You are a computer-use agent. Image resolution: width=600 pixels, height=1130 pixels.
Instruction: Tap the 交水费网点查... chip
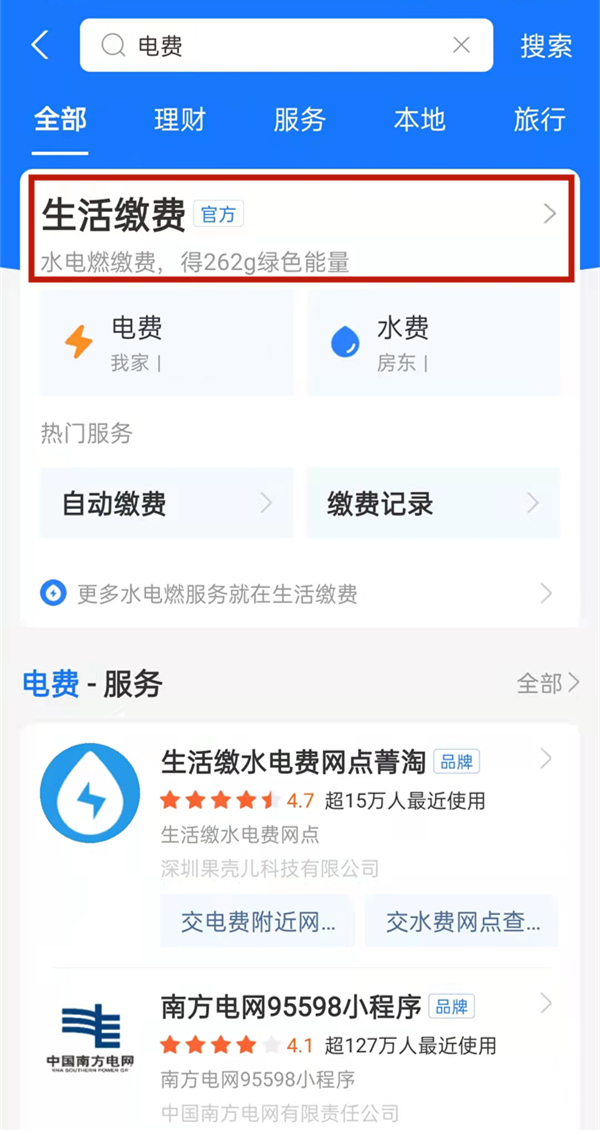tap(462, 921)
